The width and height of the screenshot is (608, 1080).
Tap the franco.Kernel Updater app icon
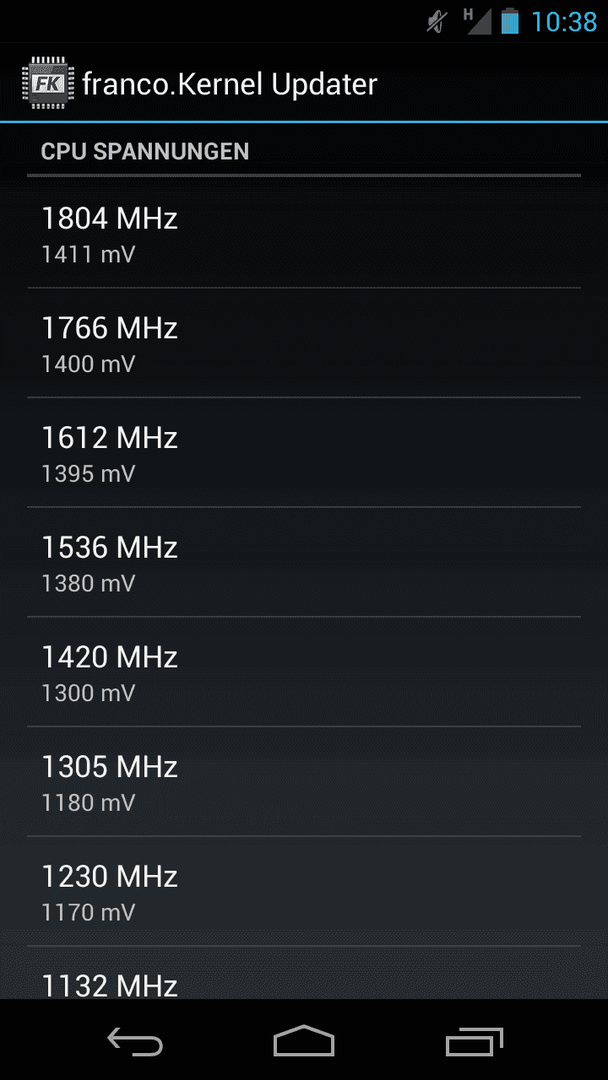[45, 84]
